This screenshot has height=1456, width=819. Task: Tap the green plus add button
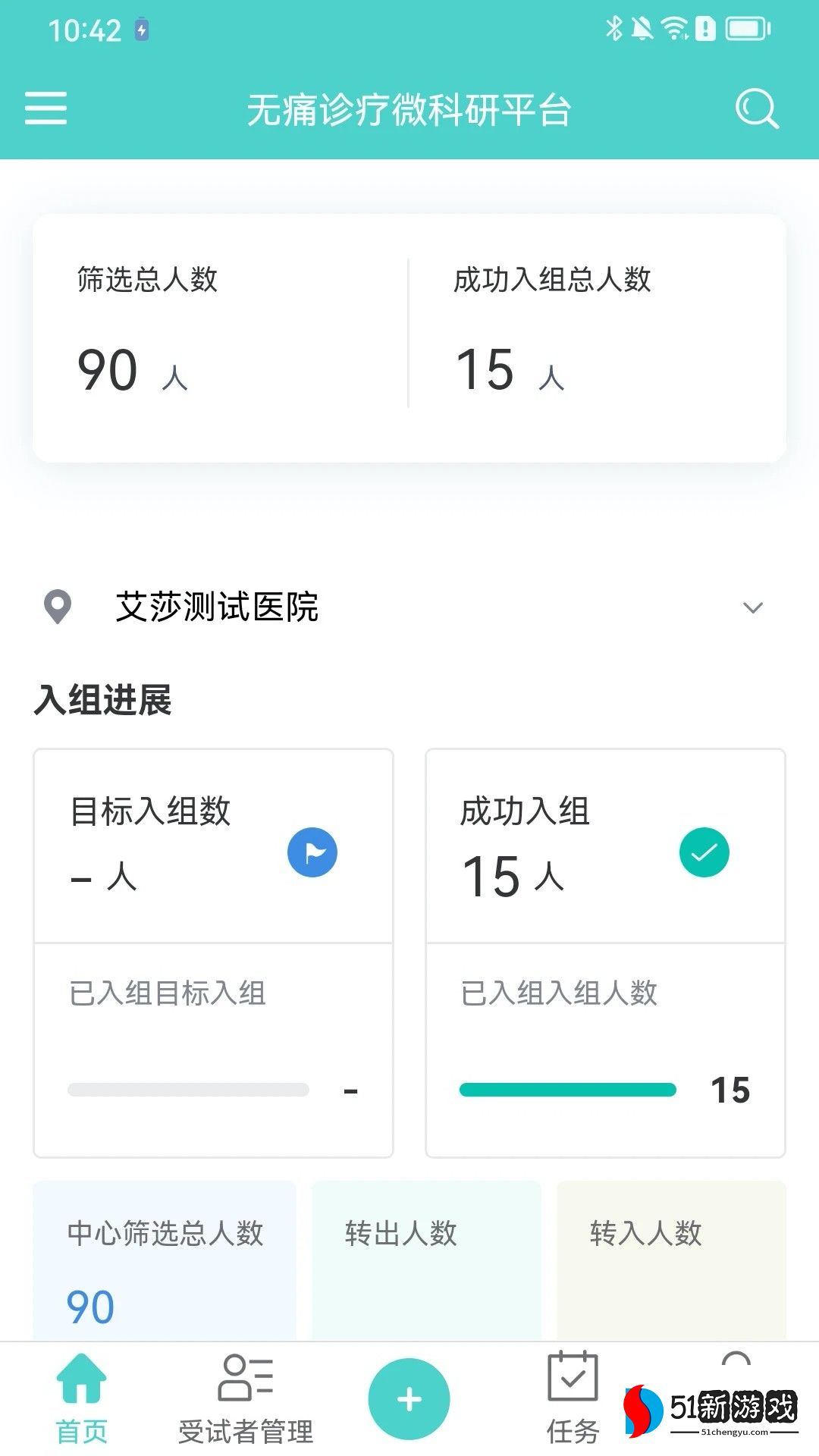tap(409, 1399)
